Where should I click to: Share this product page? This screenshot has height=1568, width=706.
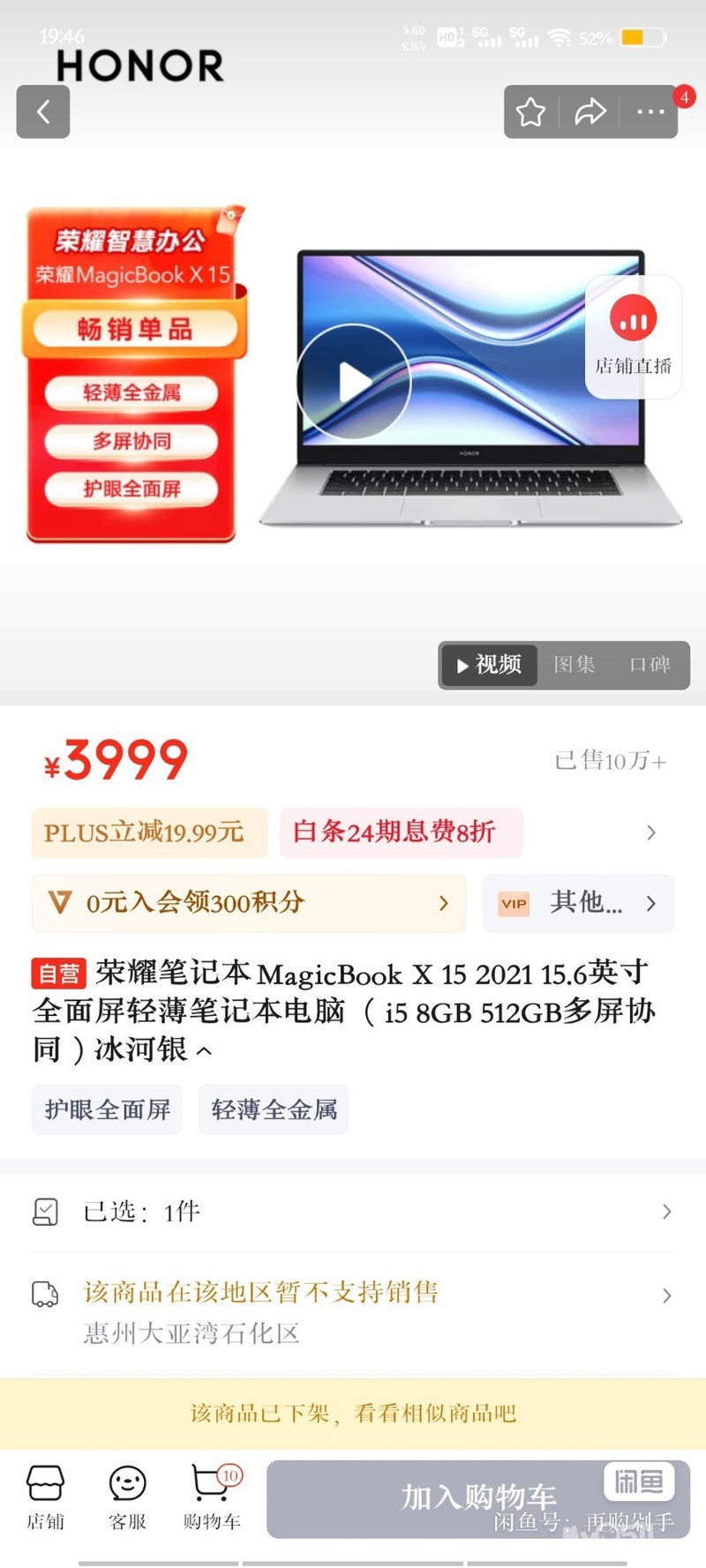590,112
